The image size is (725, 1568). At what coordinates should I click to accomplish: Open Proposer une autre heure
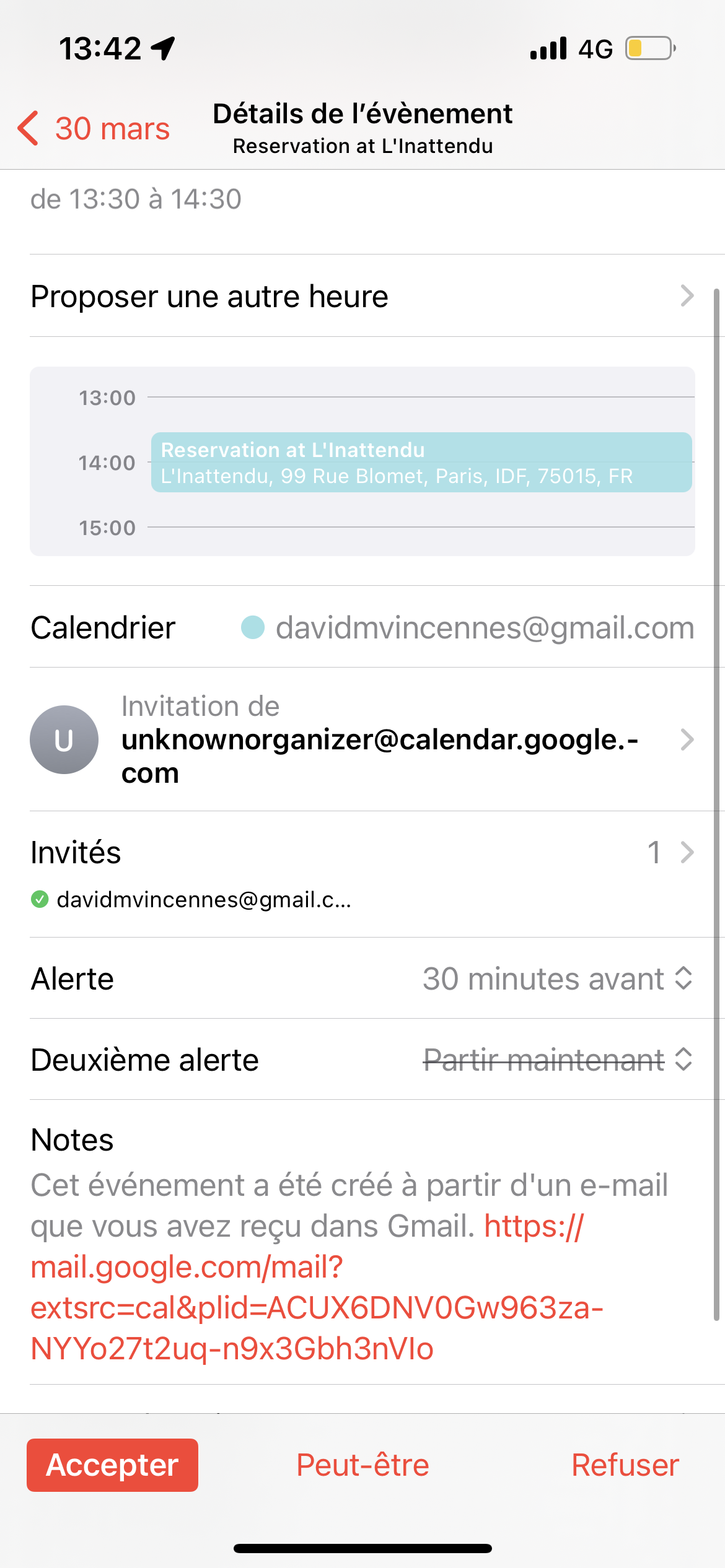pyautogui.click(x=362, y=296)
